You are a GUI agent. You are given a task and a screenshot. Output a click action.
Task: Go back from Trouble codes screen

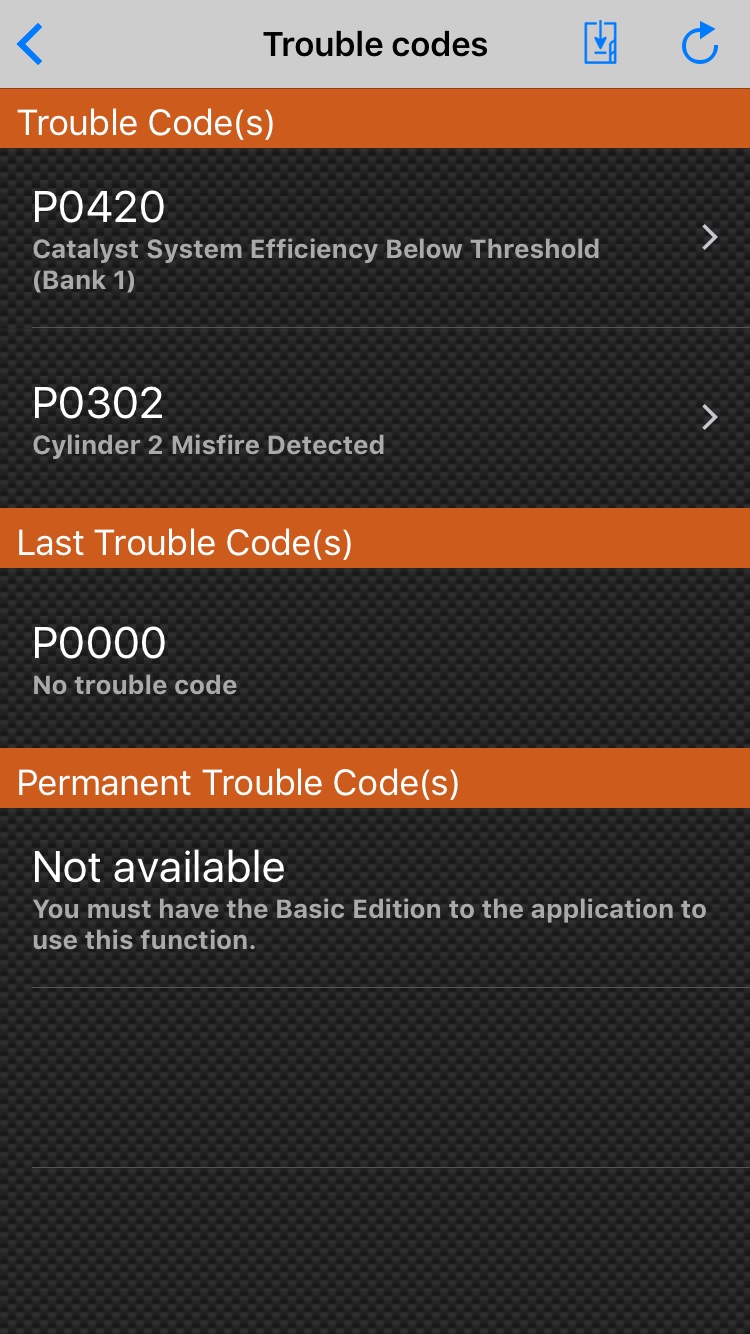(31, 45)
